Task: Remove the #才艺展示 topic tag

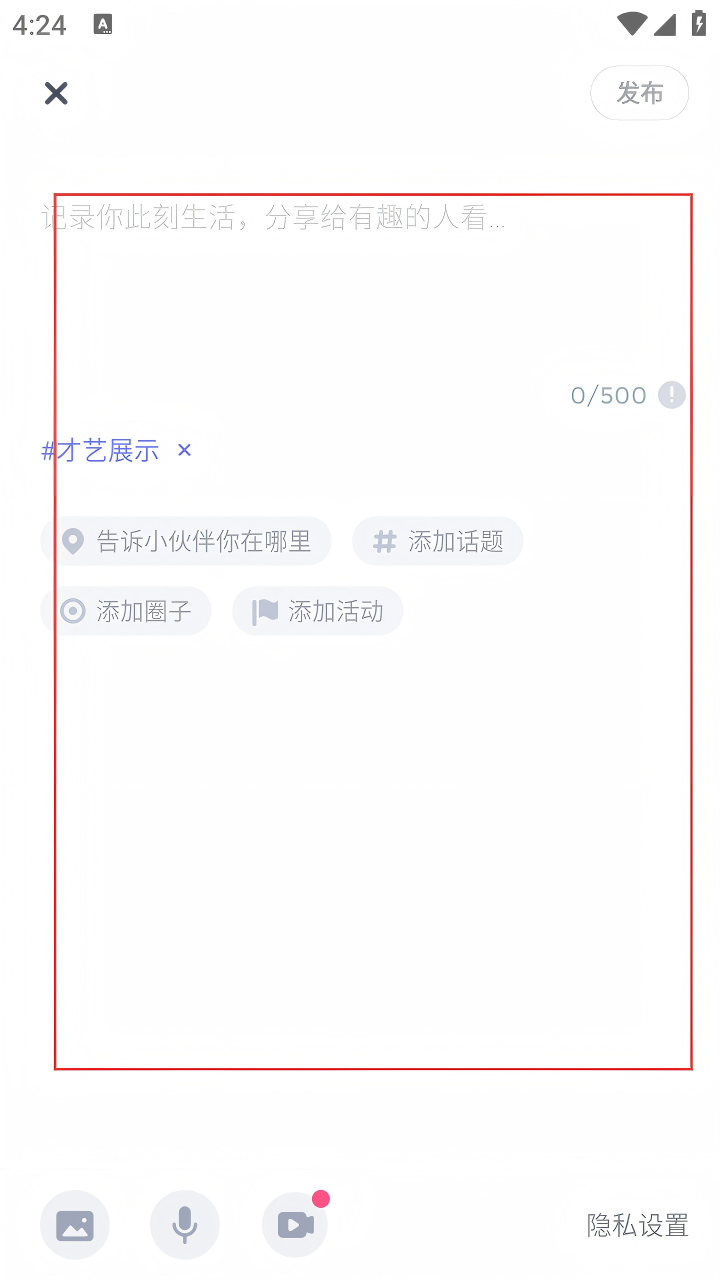Action: [x=184, y=450]
